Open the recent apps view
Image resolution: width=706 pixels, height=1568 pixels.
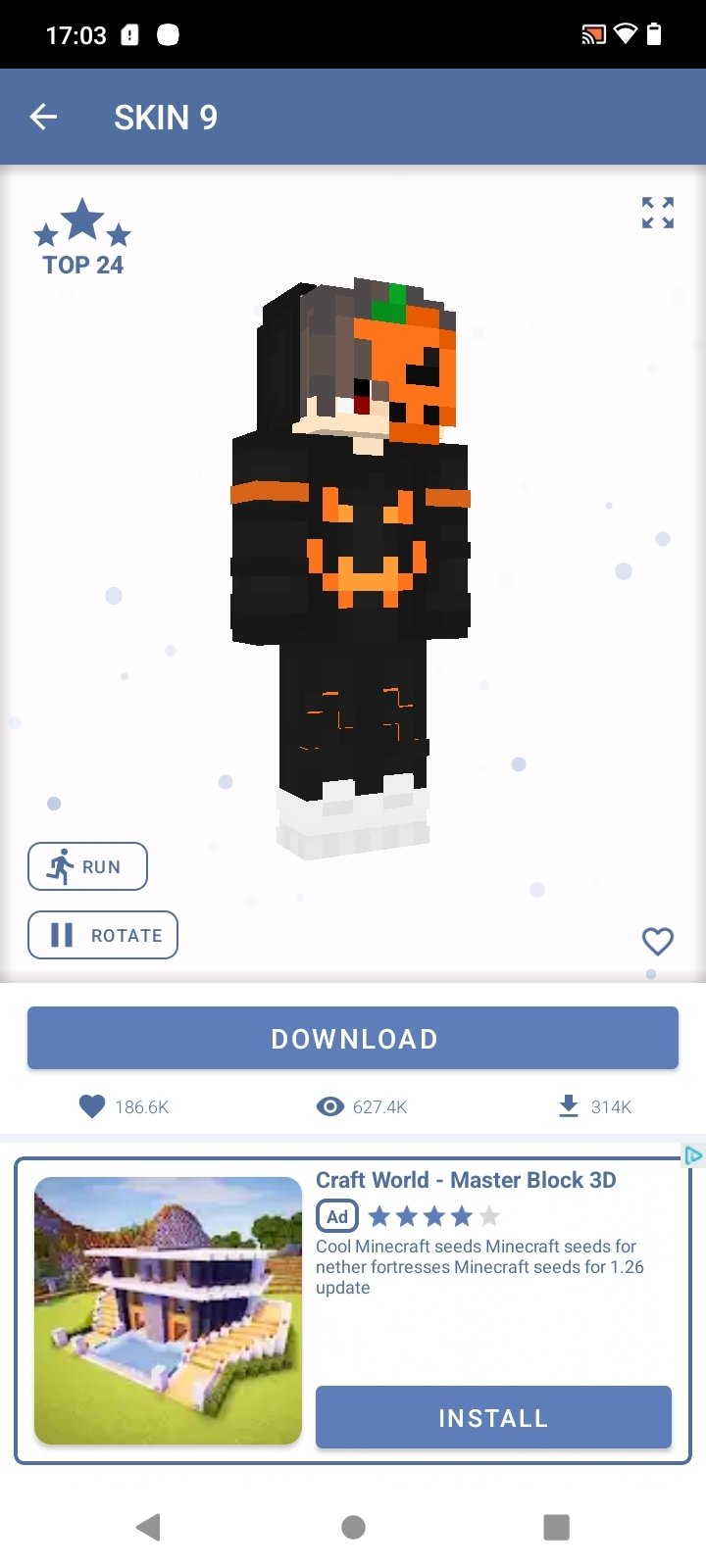coord(556,1527)
